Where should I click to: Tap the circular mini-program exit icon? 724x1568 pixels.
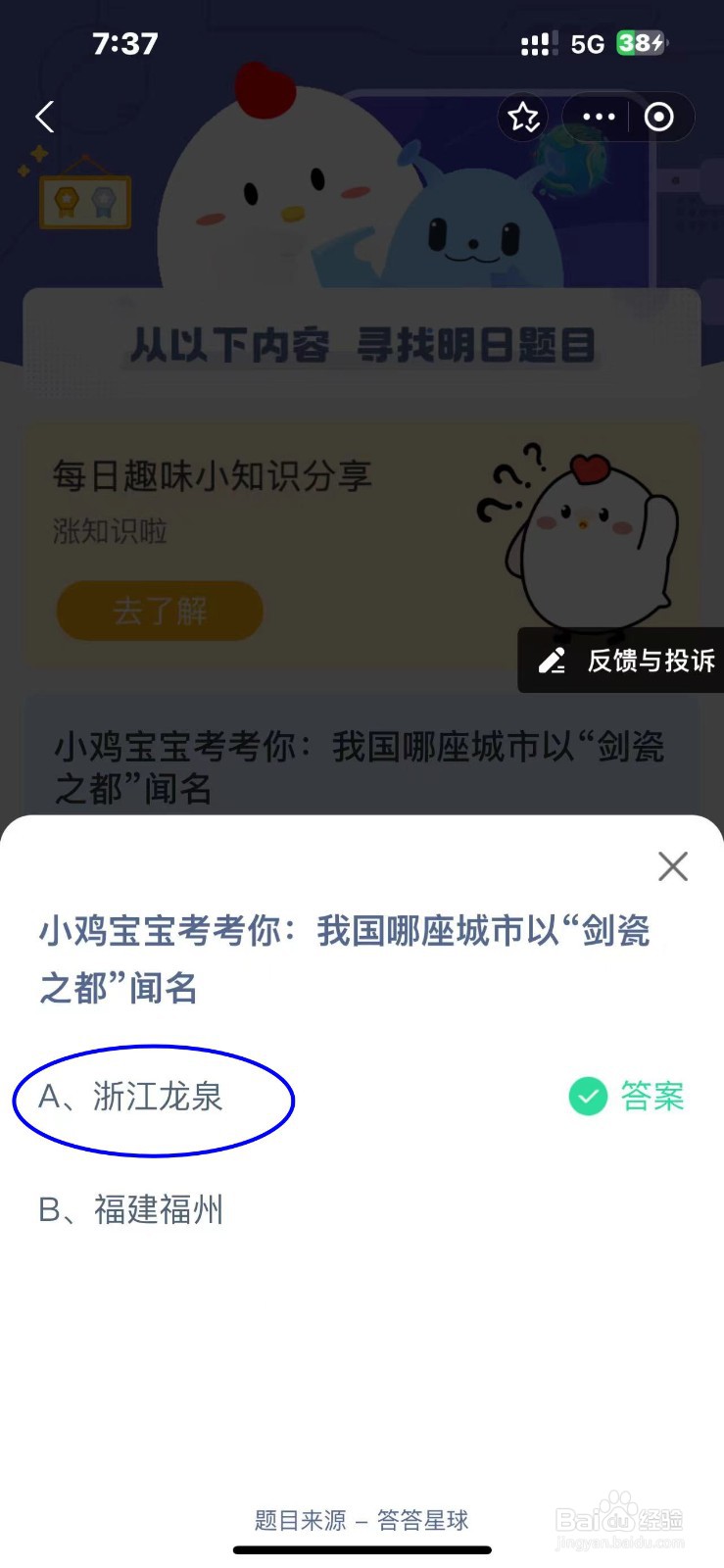coord(657,117)
